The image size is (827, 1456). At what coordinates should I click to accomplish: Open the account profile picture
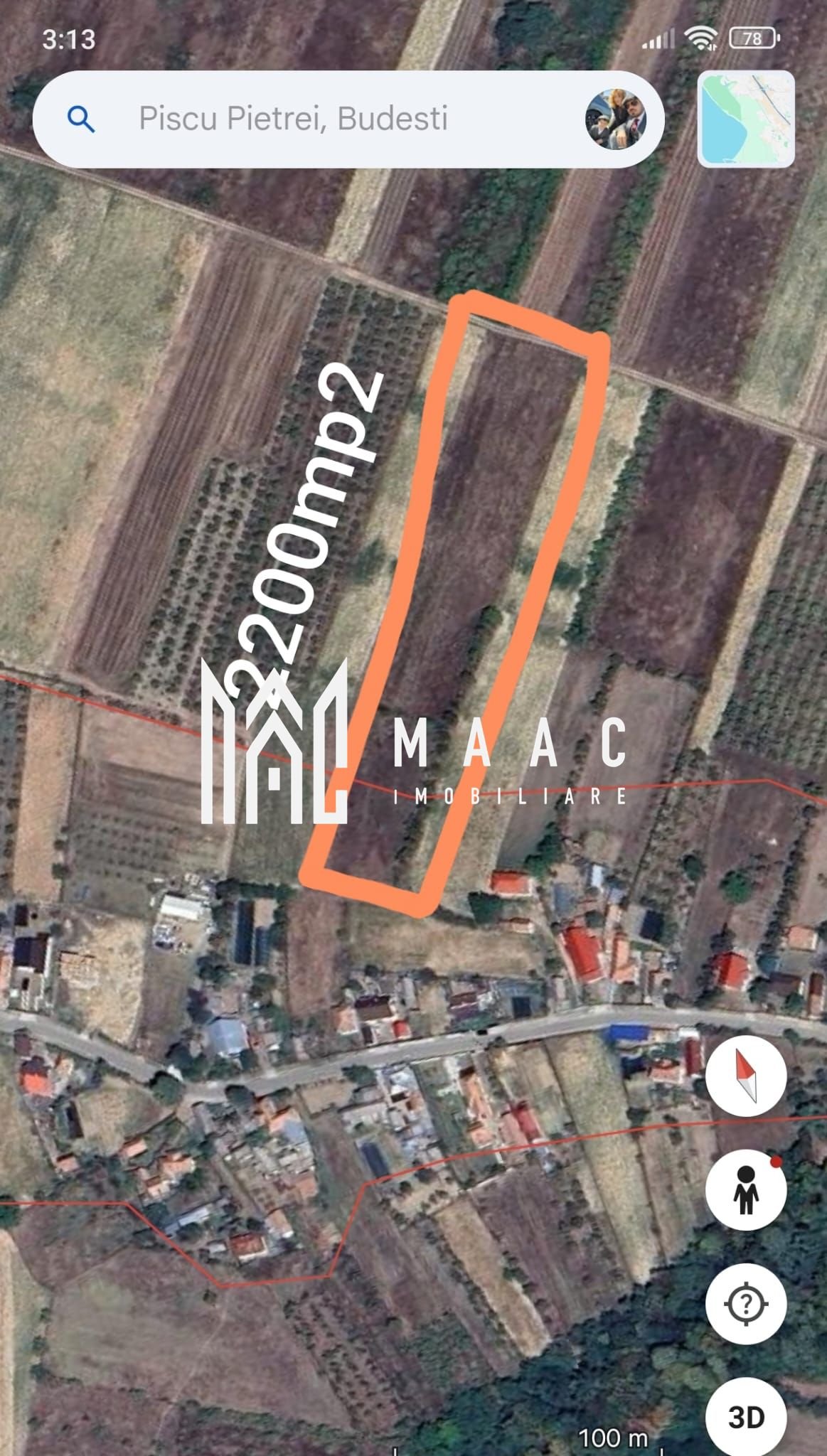[616, 119]
